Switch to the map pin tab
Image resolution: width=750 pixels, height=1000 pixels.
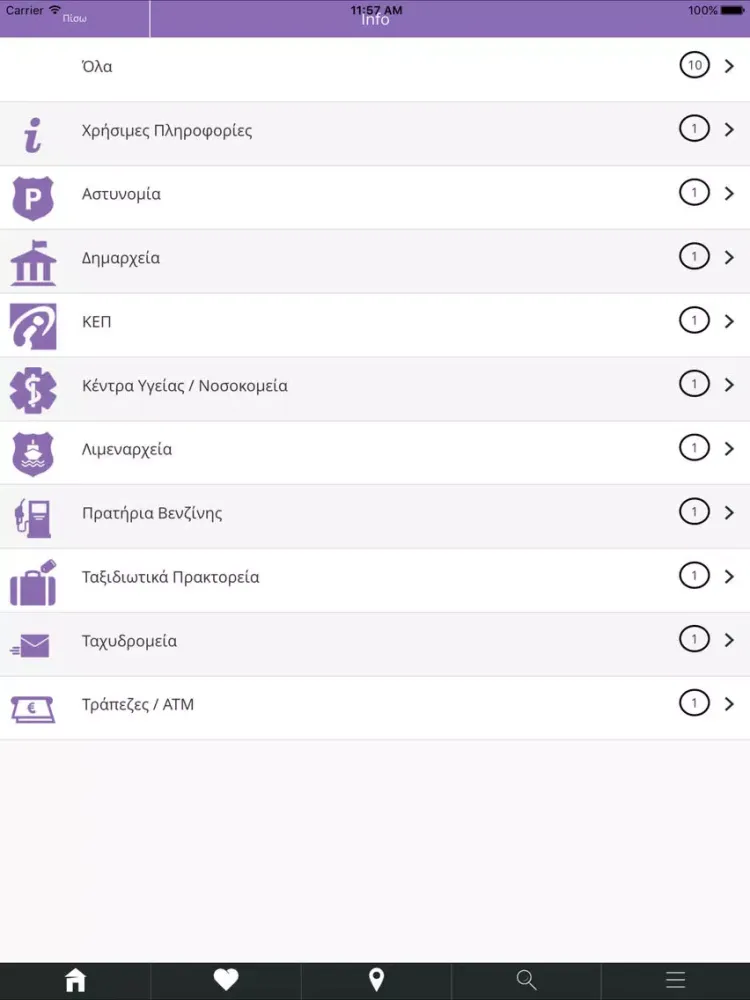(x=376, y=980)
